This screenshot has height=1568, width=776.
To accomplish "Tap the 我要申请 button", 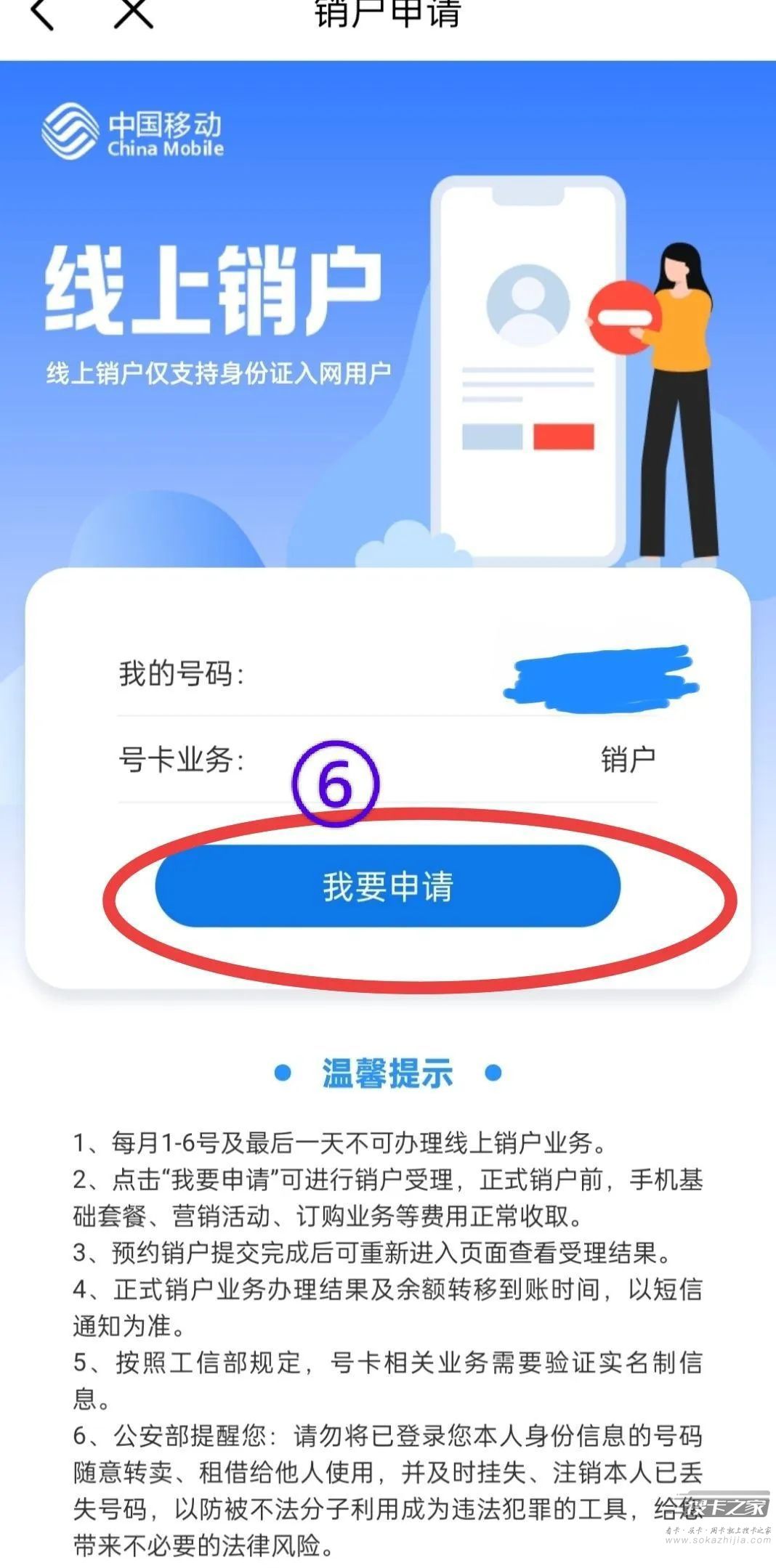I will [x=387, y=886].
